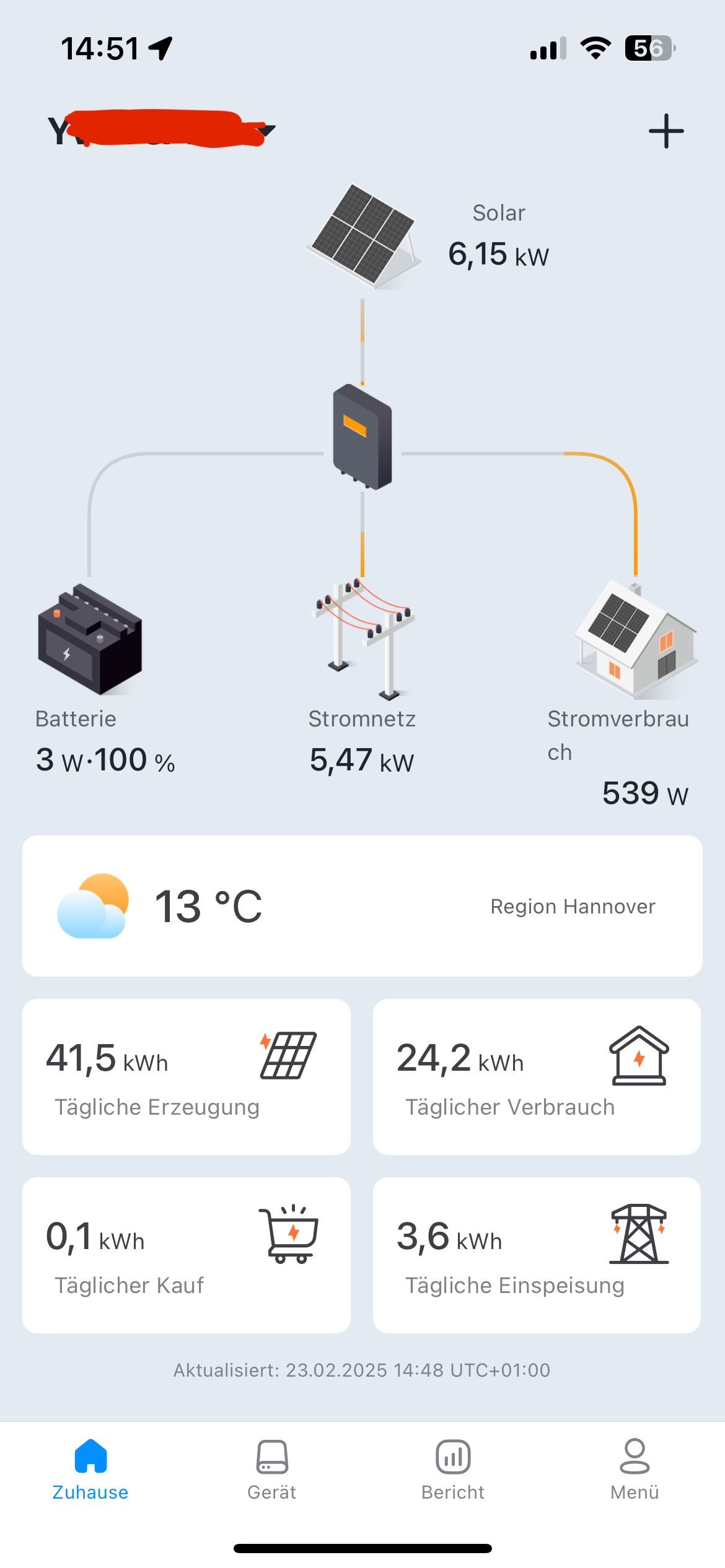Open the Tägliche Einspeisung card
The width and height of the screenshot is (725, 1568).
pos(537,1255)
